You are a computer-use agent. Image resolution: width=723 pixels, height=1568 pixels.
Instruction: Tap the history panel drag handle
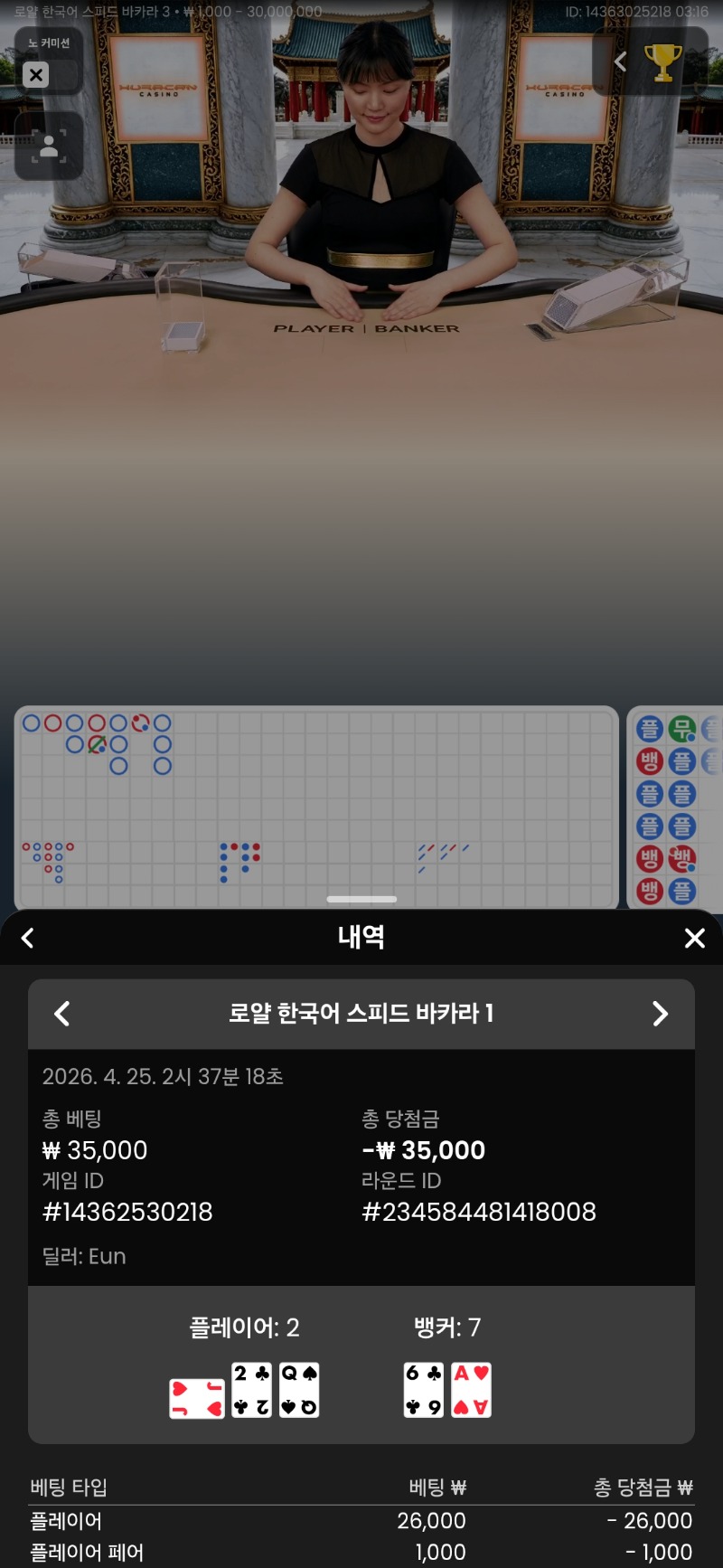coord(361,899)
